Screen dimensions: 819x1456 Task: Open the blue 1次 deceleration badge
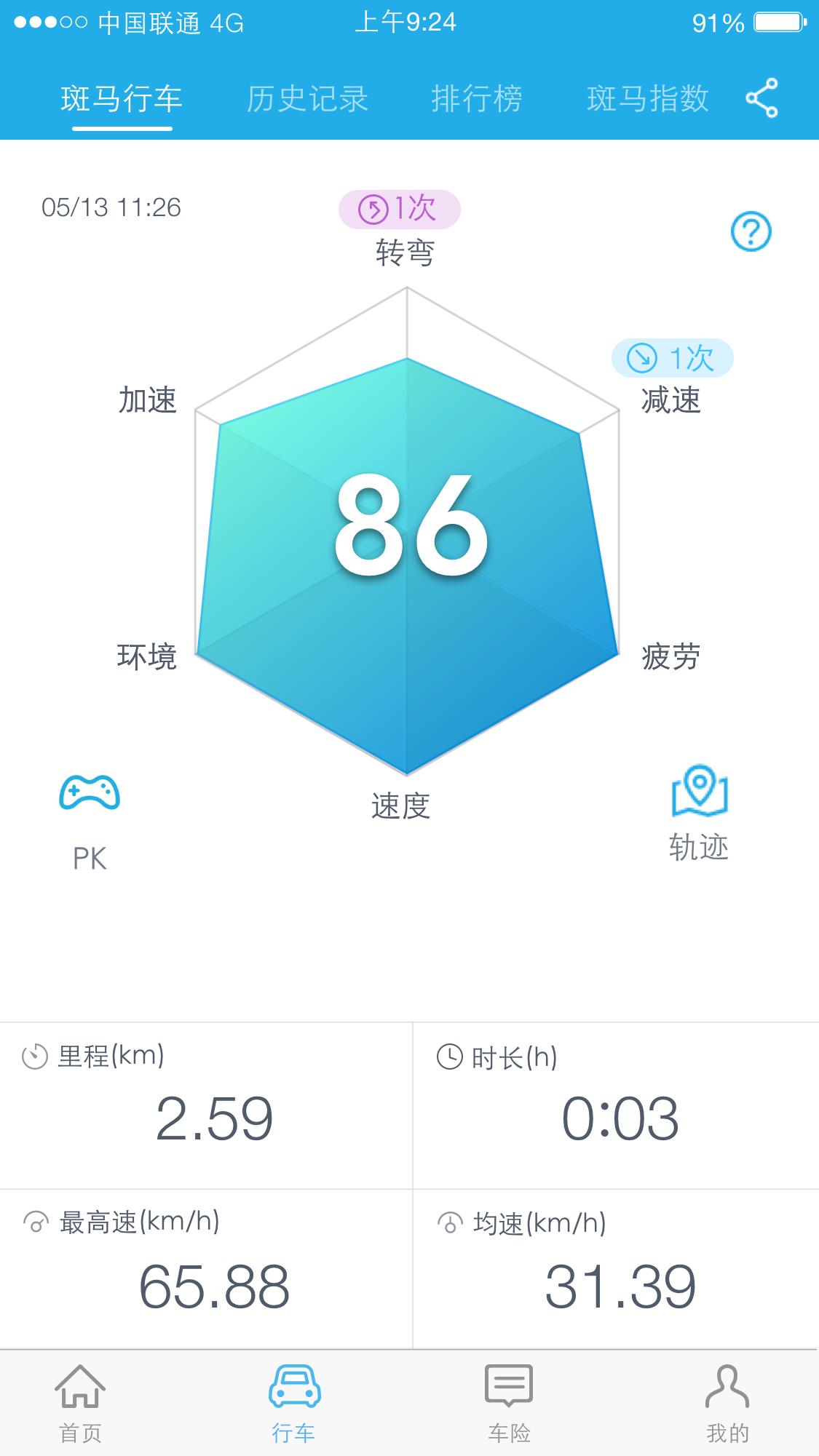[674, 358]
